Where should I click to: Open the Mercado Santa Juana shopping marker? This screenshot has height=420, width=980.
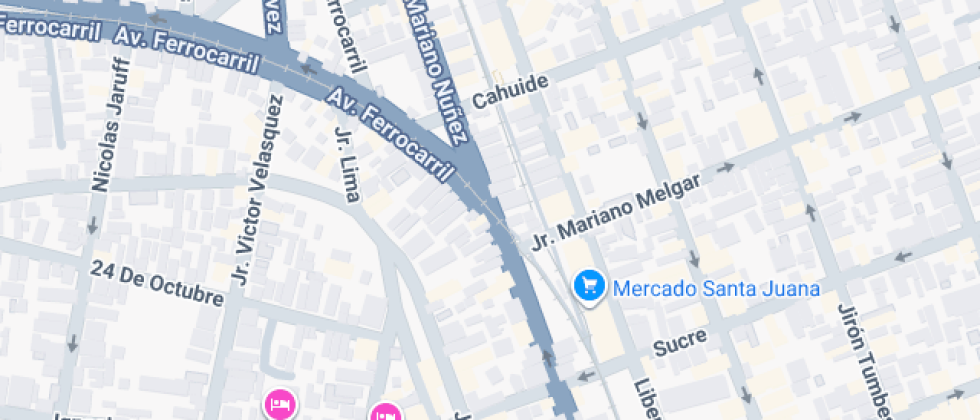pos(589,287)
